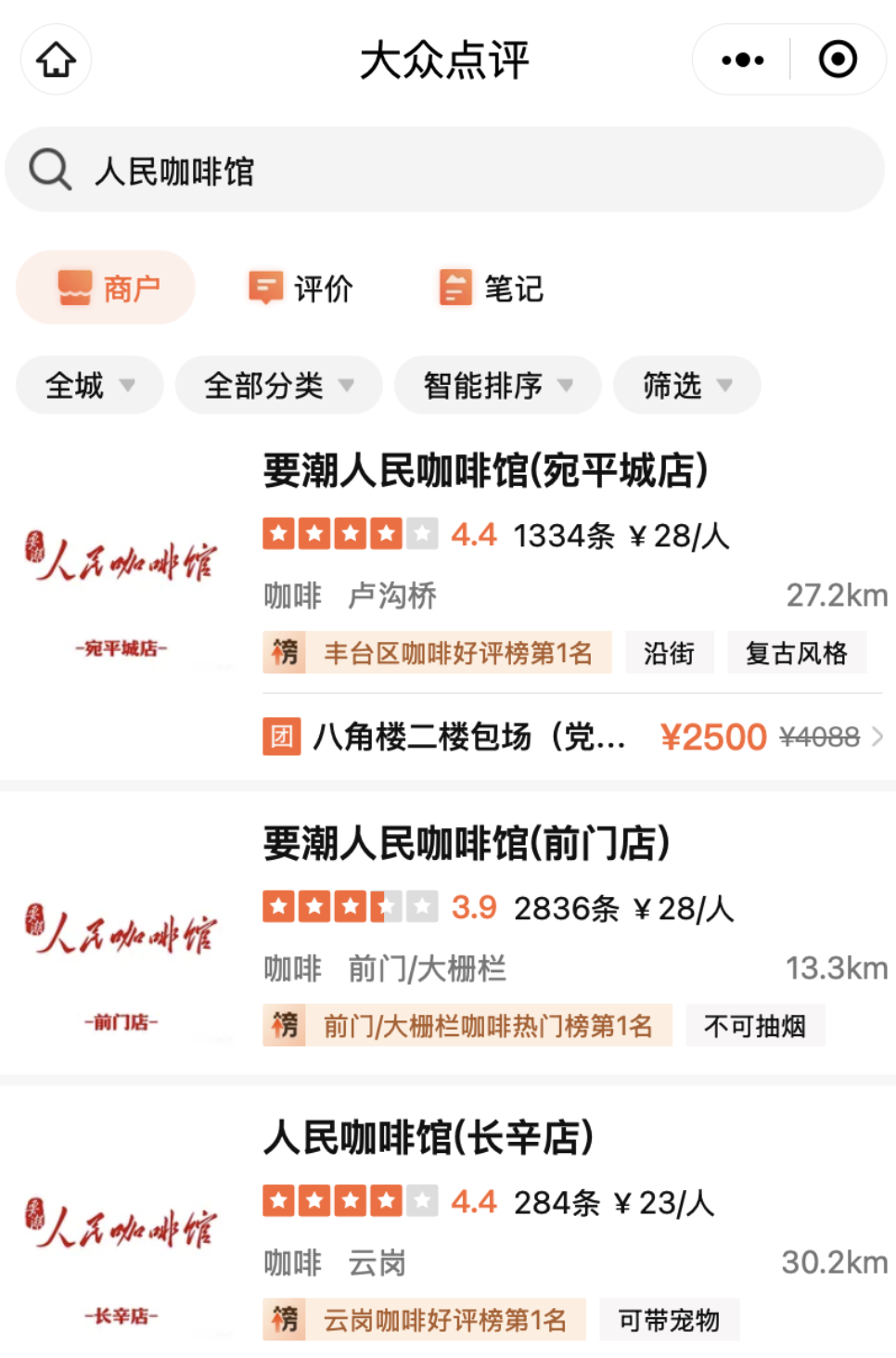Switch to the 商户 tab
This screenshot has height=1358, width=896.
106,288
